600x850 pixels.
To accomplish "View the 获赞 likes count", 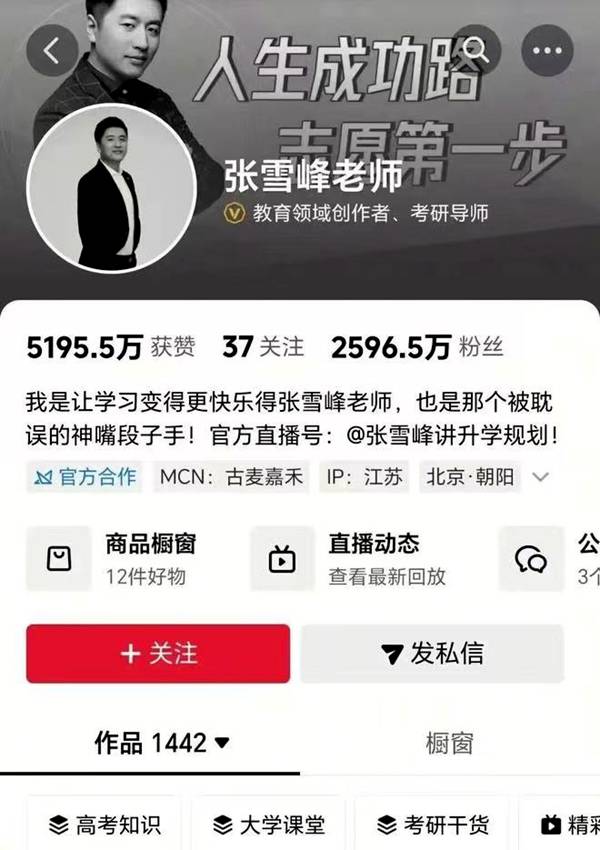I will tap(111, 348).
